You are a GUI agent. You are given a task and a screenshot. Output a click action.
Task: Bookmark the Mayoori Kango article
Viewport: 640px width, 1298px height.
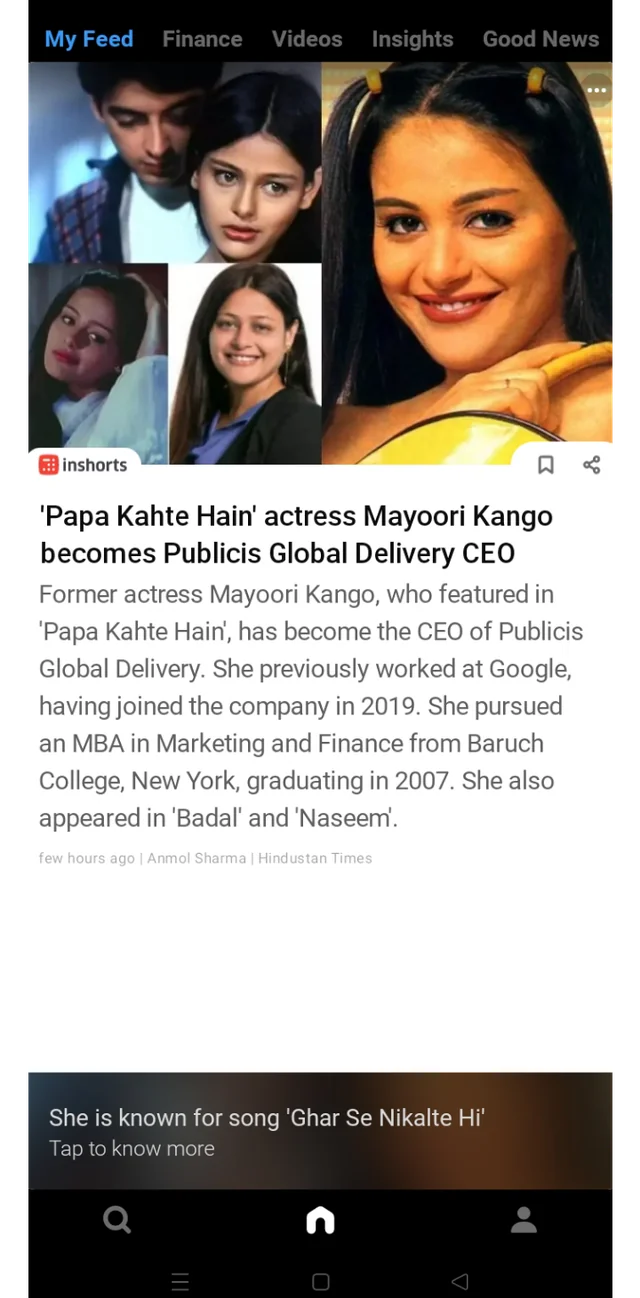546,464
